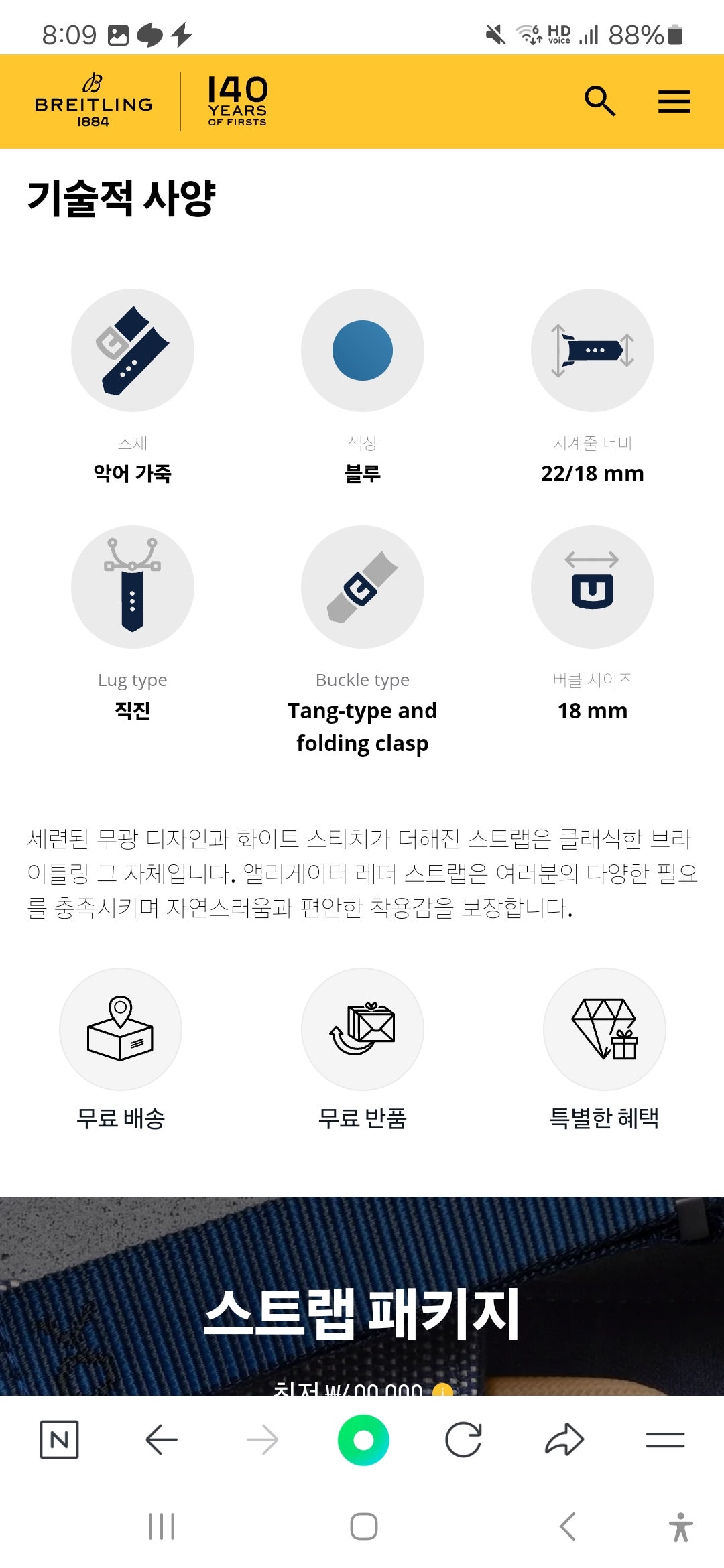Open Naver home from browser toolbar
Viewport: 724px width, 1568px height.
point(59,1439)
